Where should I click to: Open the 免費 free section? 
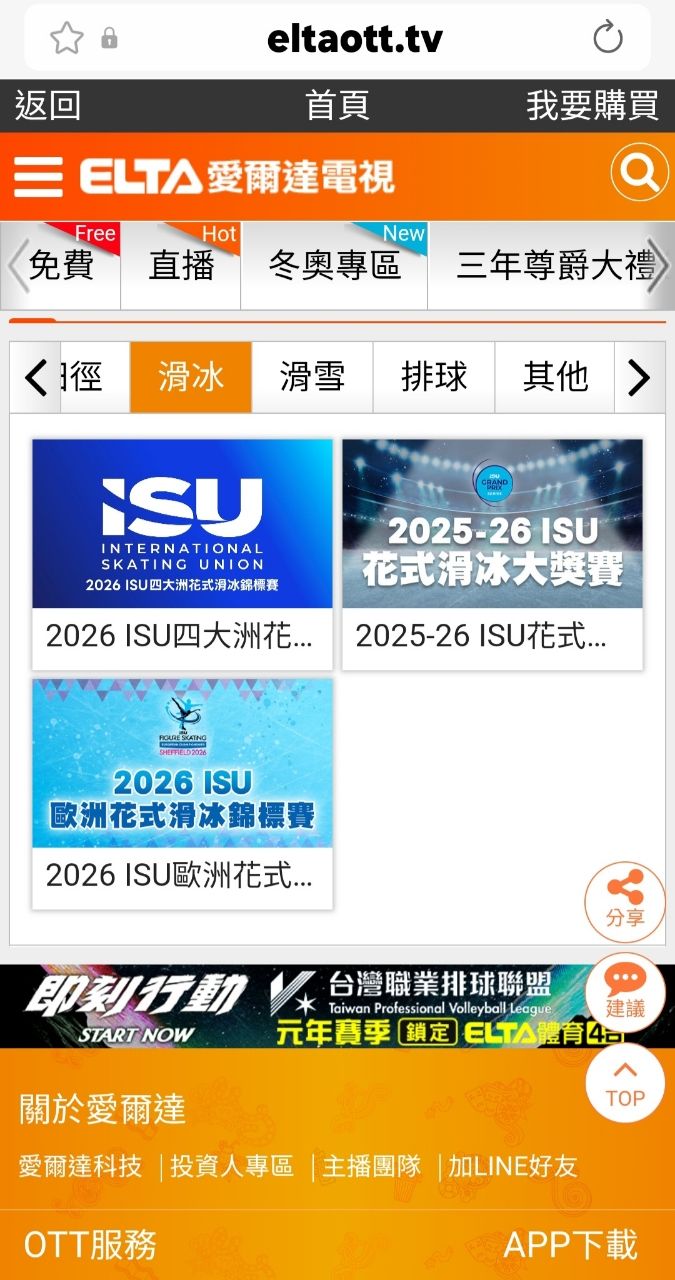[x=62, y=266]
